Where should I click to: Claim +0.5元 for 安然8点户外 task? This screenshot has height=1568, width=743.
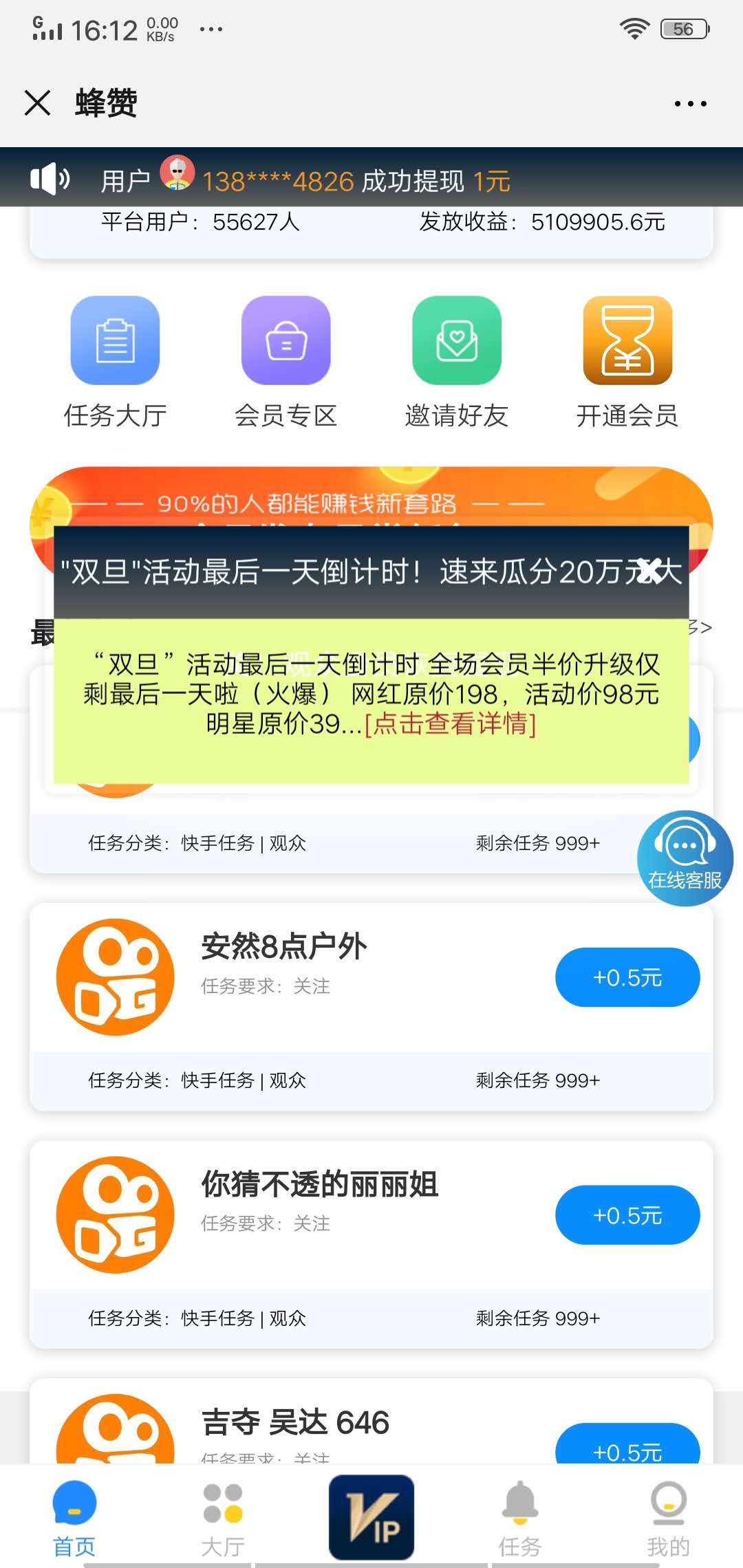[x=627, y=977]
